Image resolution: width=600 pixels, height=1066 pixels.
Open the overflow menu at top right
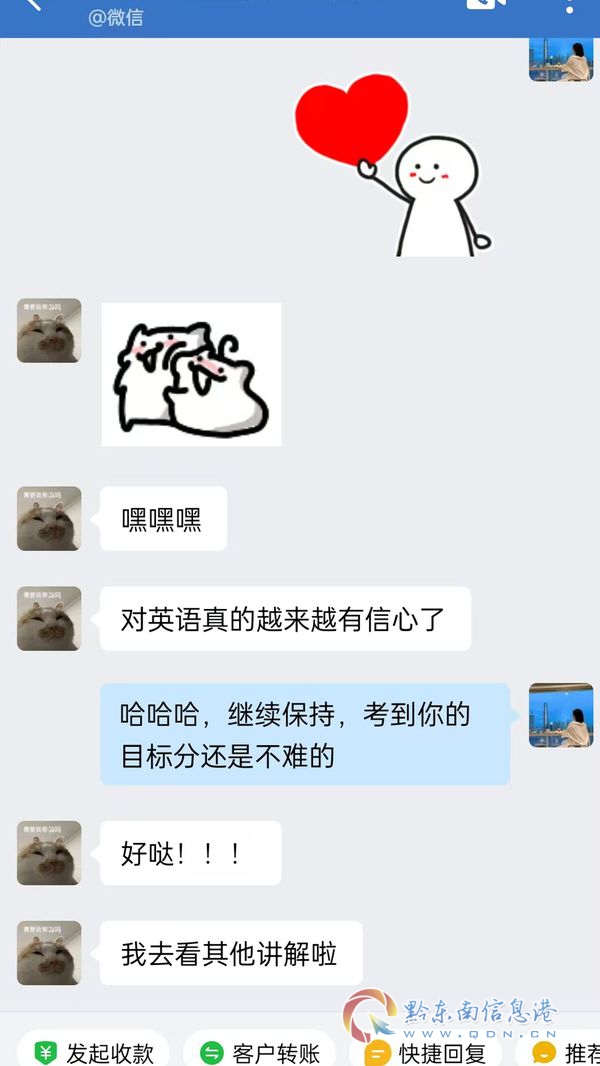(x=569, y=5)
